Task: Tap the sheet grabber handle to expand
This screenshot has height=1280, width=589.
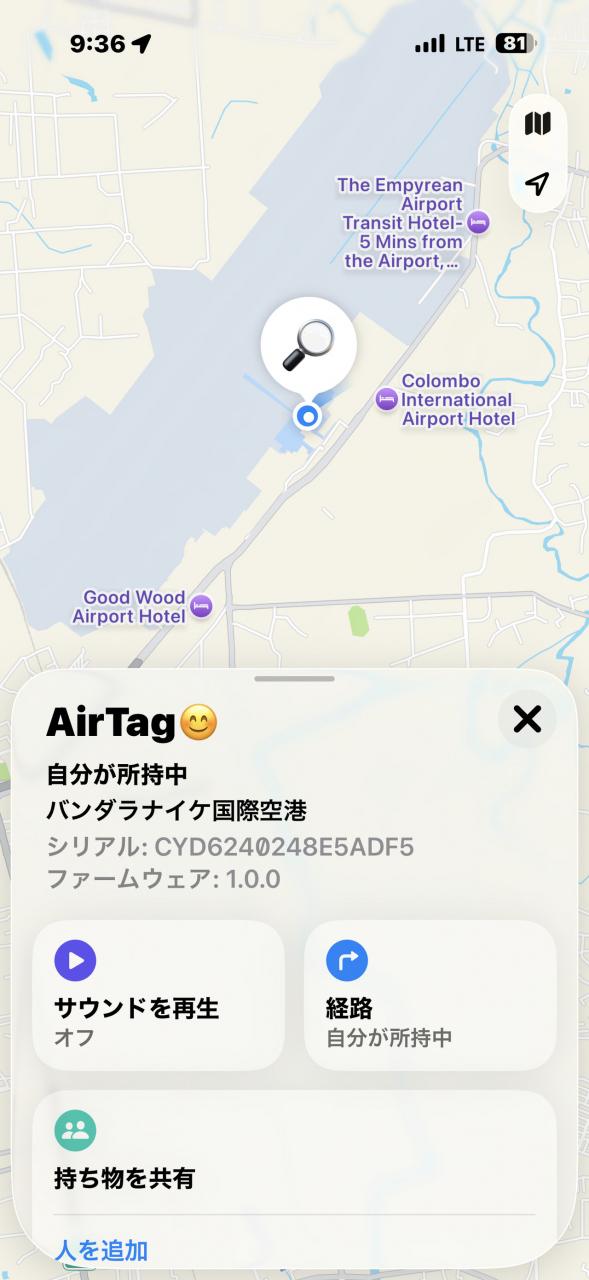Action: coord(294,679)
